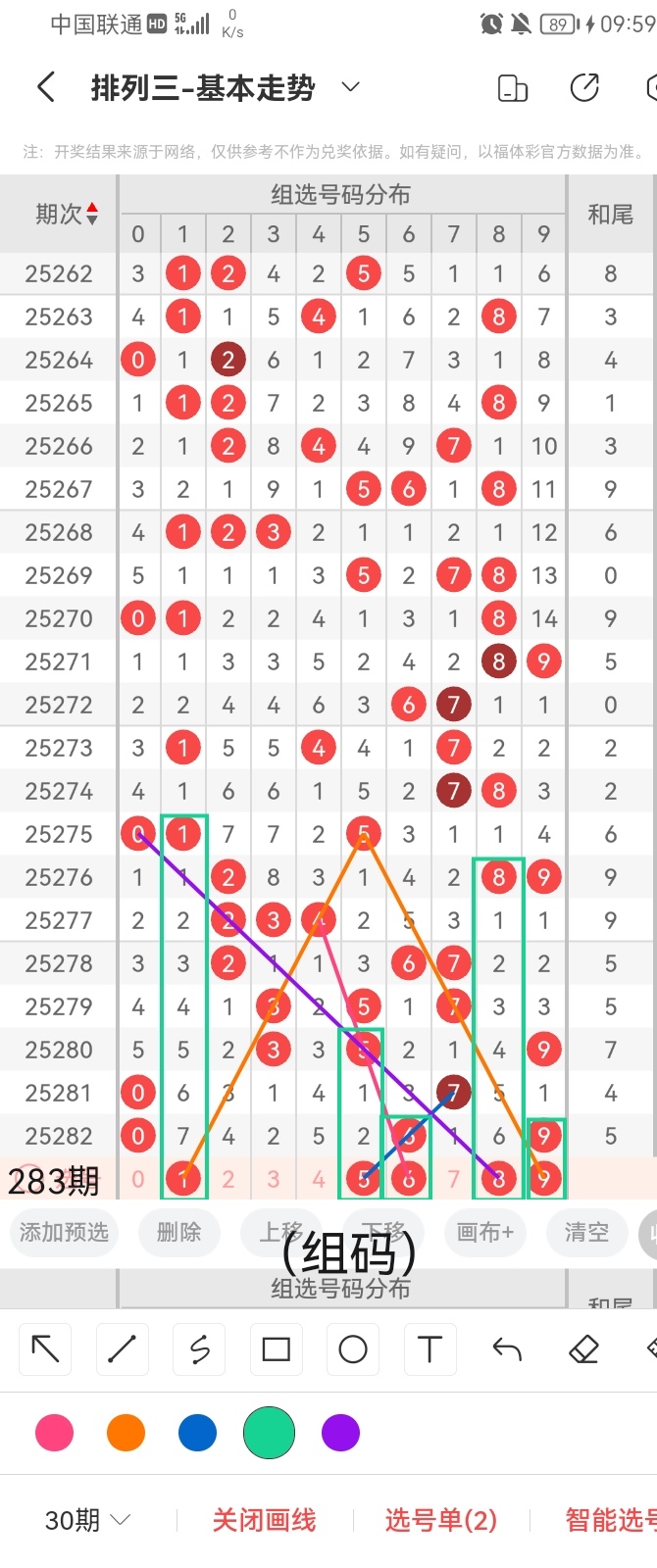Select the eraser tool
Image resolution: width=657 pixels, height=1568 pixels.
click(583, 1349)
